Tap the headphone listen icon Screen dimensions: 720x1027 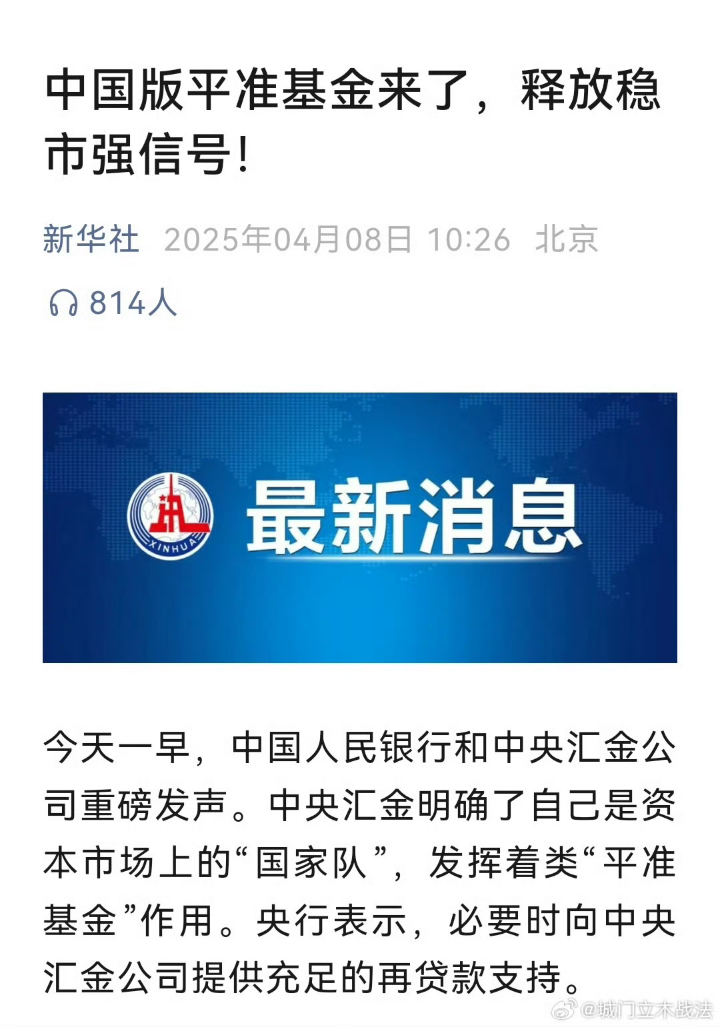coord(63,303)
